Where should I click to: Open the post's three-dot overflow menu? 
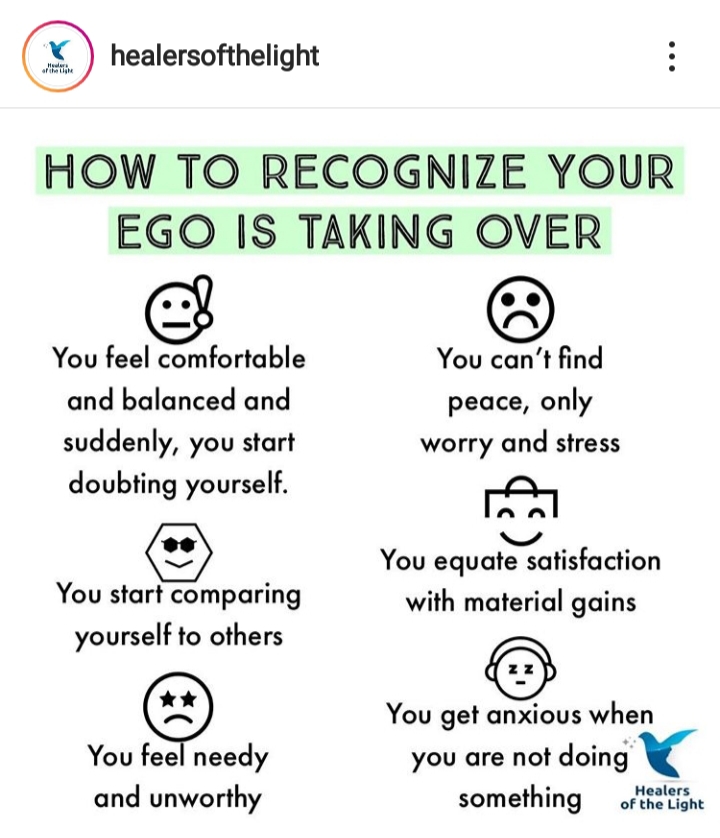tap(672, 56)
